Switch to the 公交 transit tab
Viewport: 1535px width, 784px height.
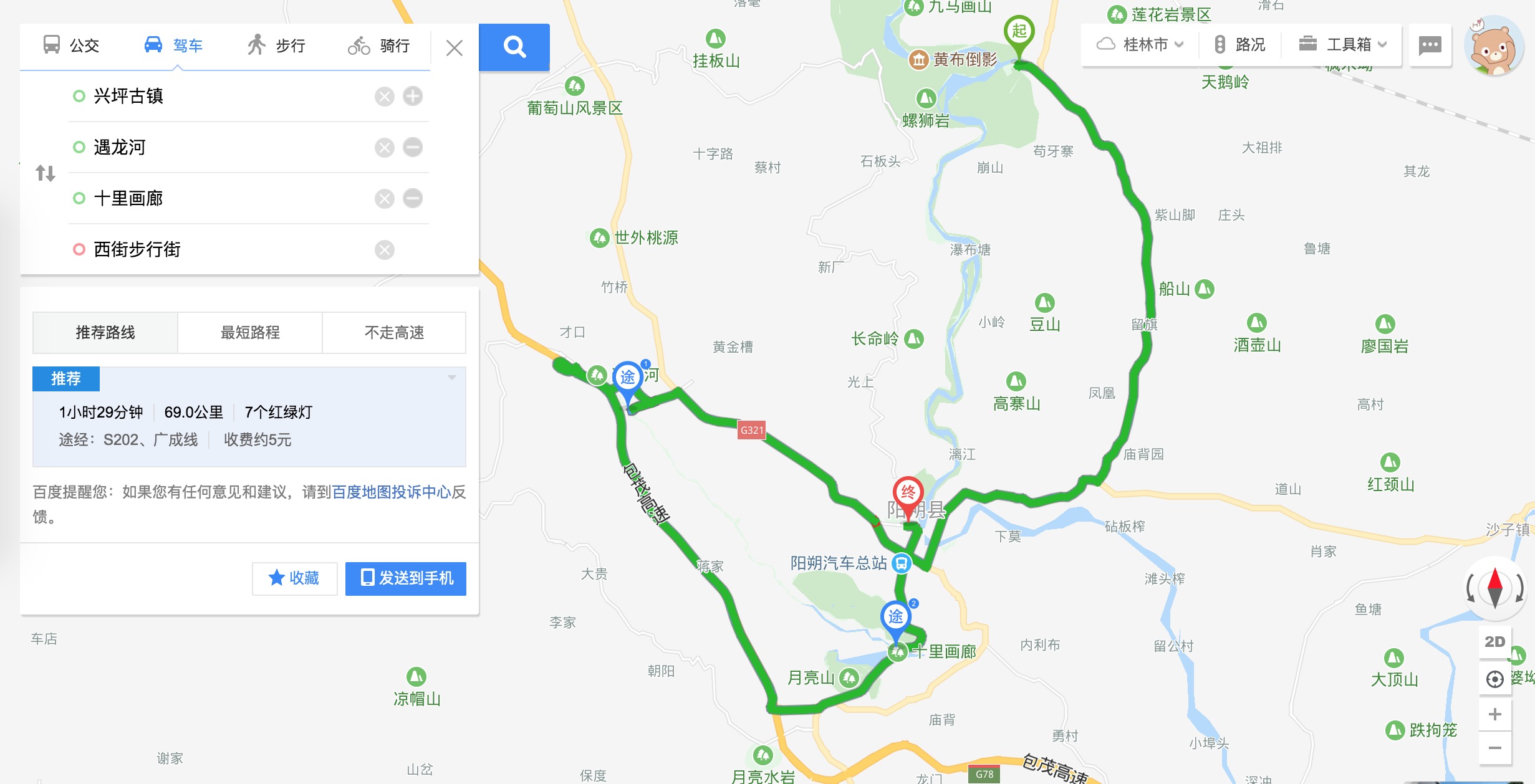point(71,45)
